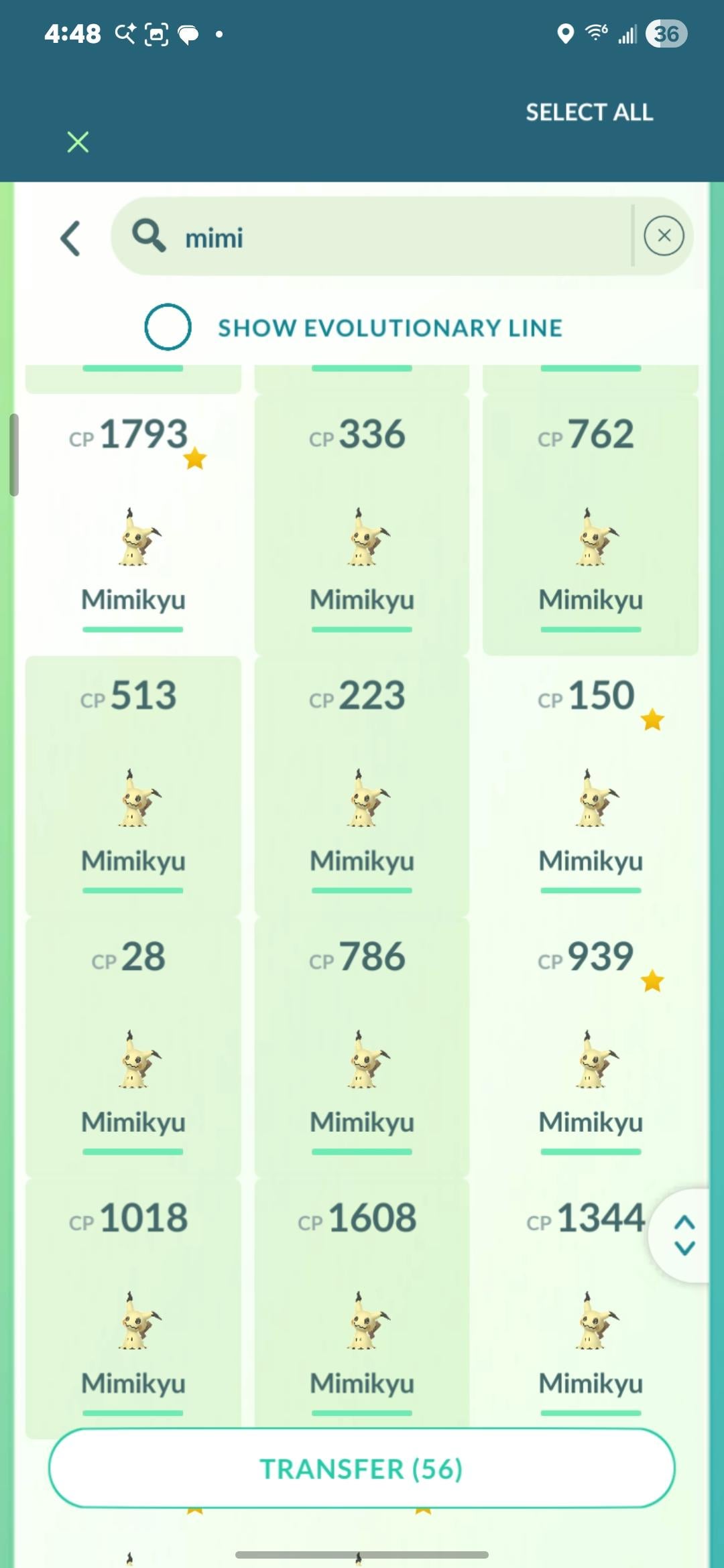Go back using the arrow beside search
724x1568 pixels.
pyautogui.click(x=71, y=238)
